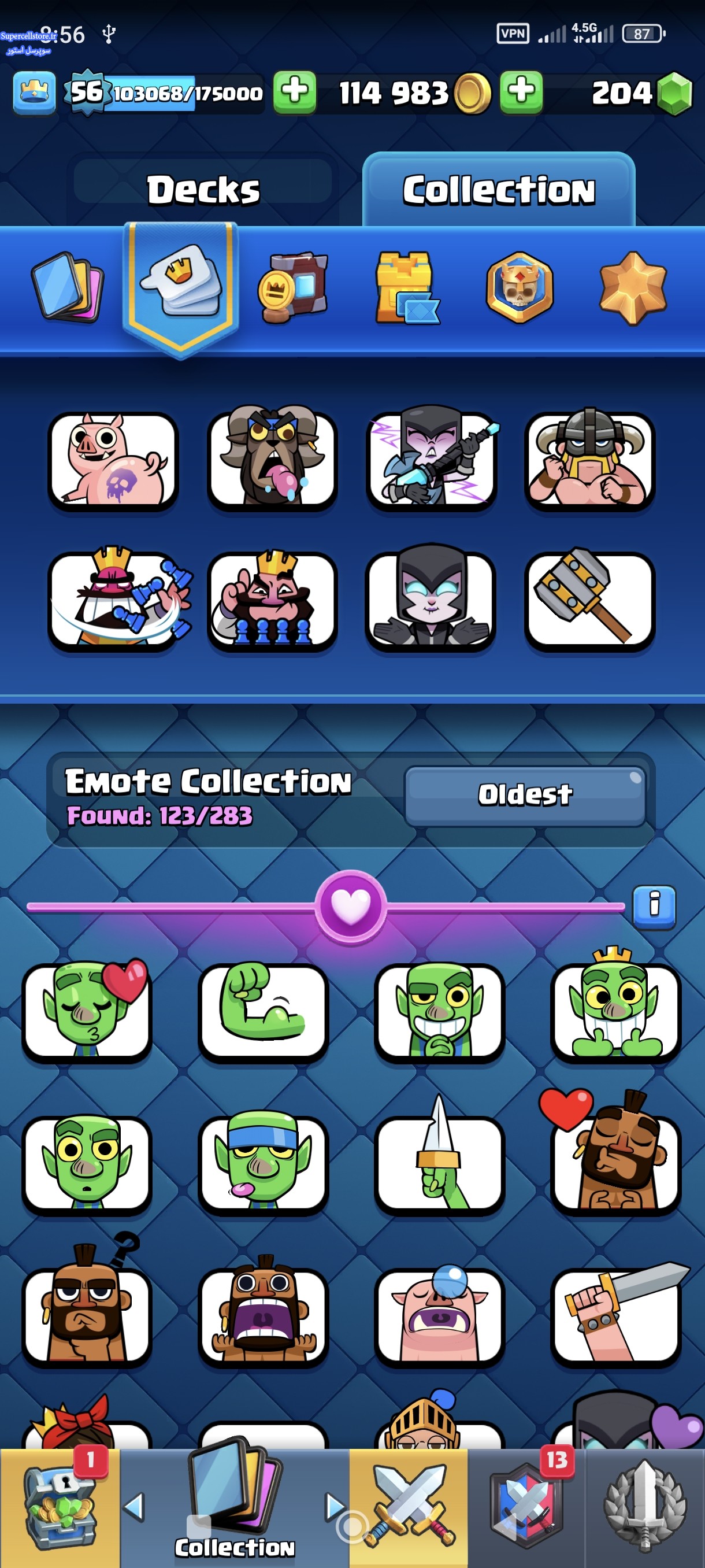Select the goblin kissing heart emote
Image resolution: width=705 pixels, height=1568 pixels.
click(x=87, y=1011)
